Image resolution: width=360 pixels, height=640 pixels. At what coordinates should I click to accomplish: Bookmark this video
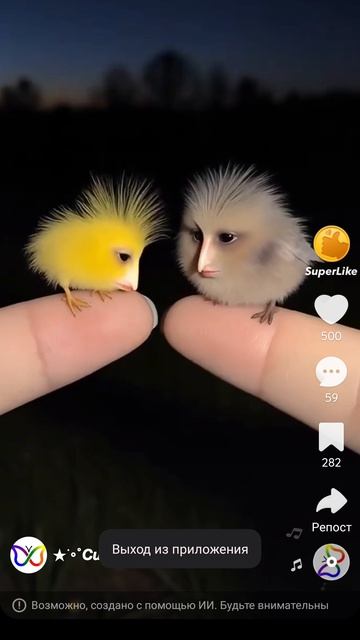(331, 437)
